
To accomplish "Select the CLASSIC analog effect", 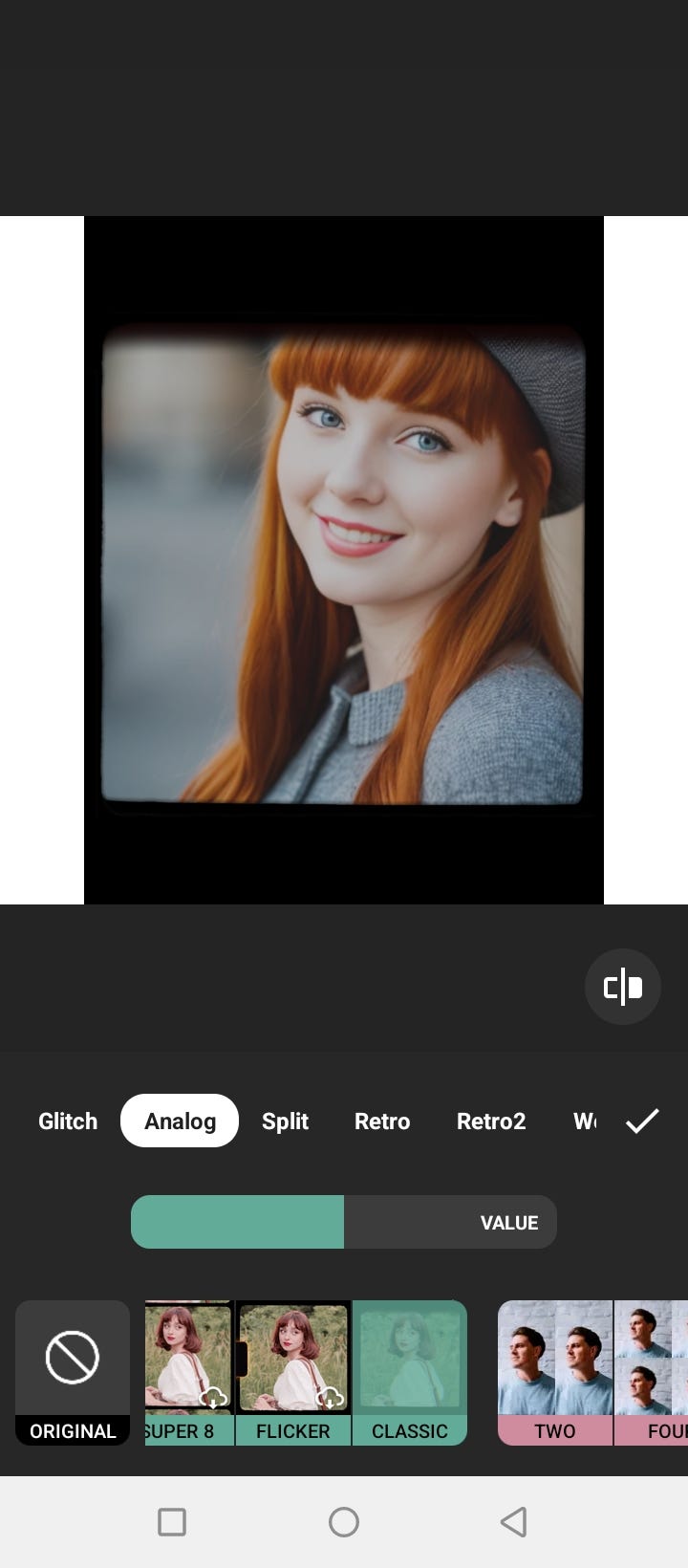I will [x=410, y=1372].
